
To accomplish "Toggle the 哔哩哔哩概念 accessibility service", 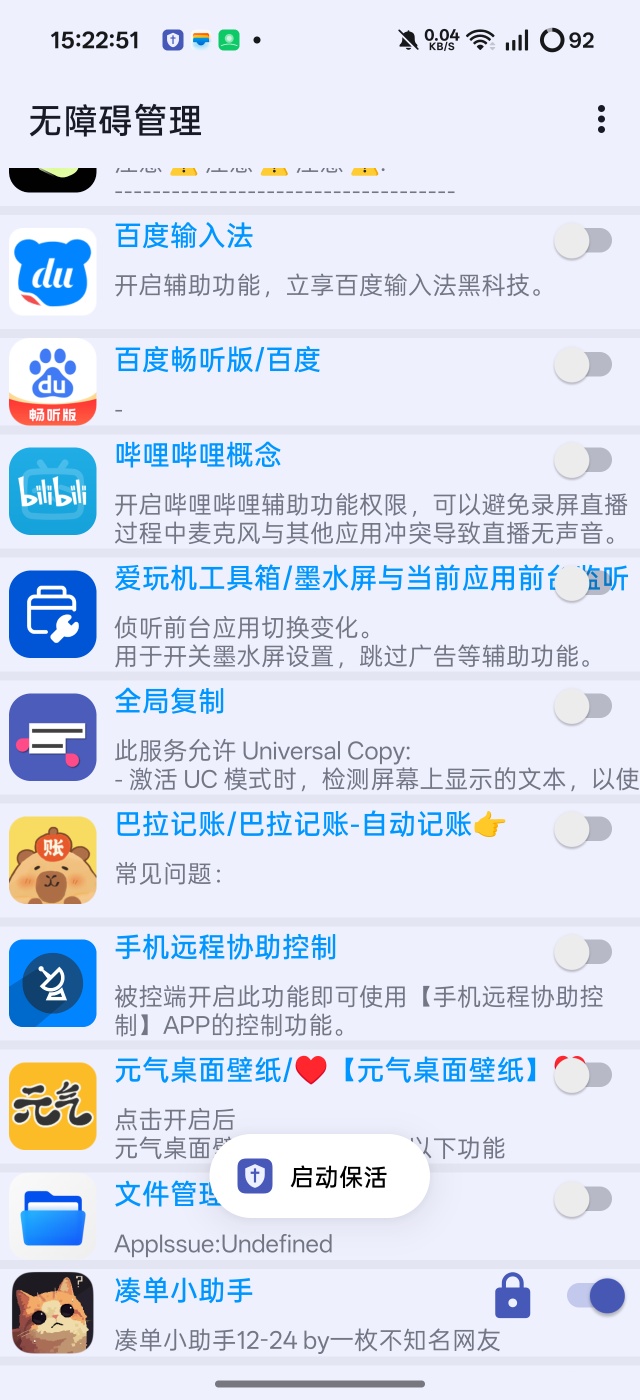I will [583, 461].
